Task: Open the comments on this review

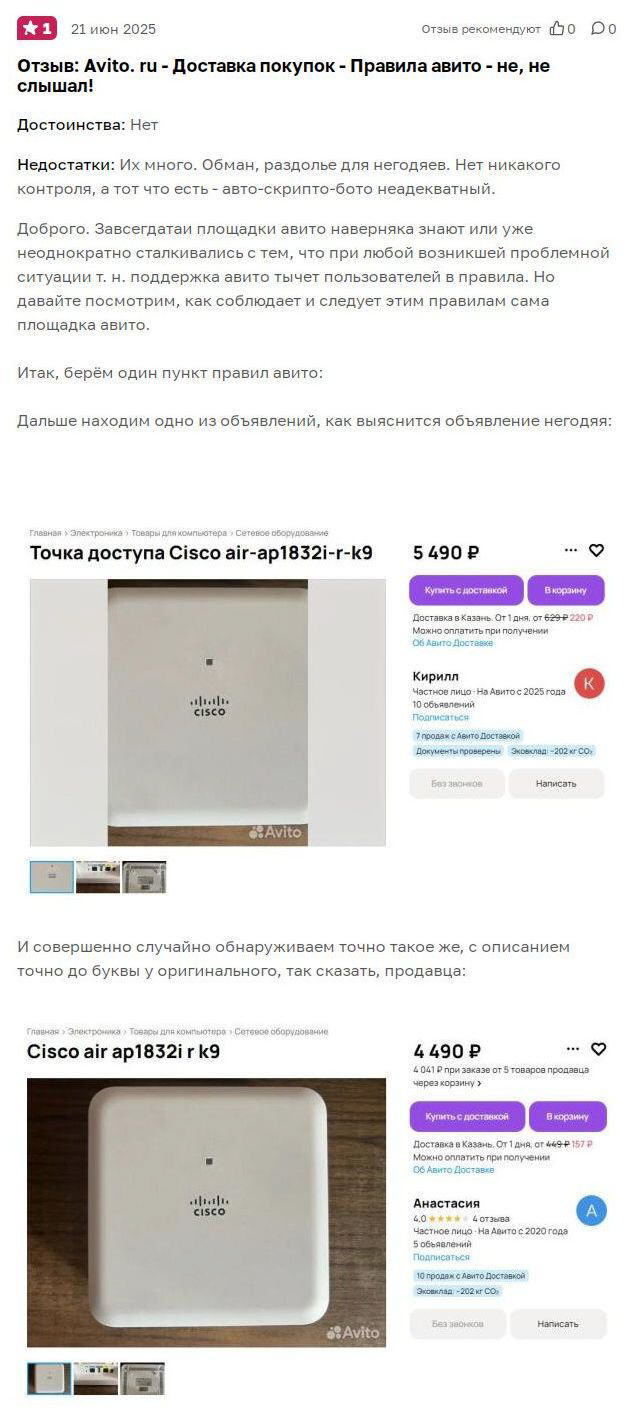Action: point(598,29)
